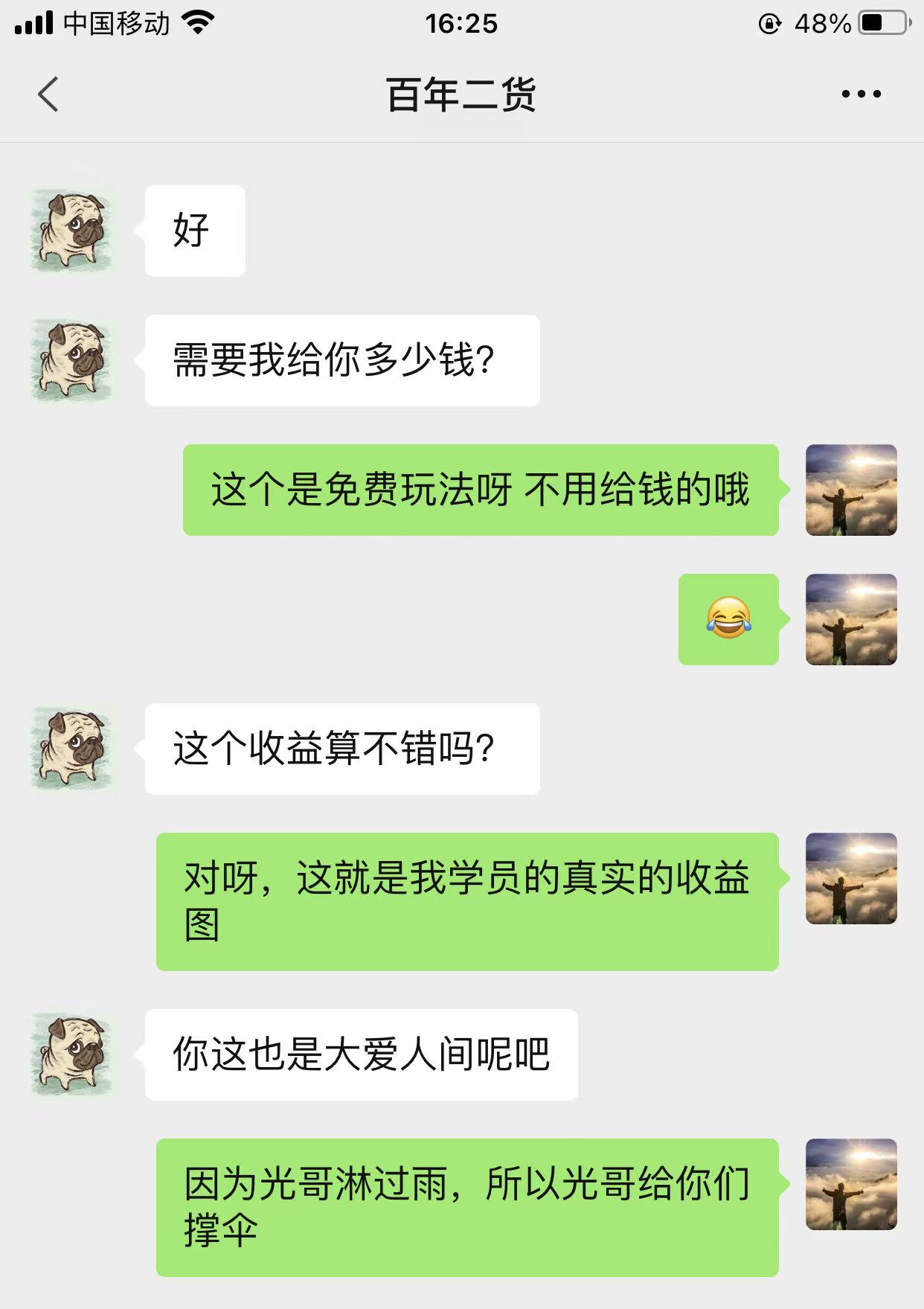Tap the pug avatar beside the 收益 question
Image resolution: width=924 pixels, height=1309 pixels.
pyautogui.click(x=71, y=748)
